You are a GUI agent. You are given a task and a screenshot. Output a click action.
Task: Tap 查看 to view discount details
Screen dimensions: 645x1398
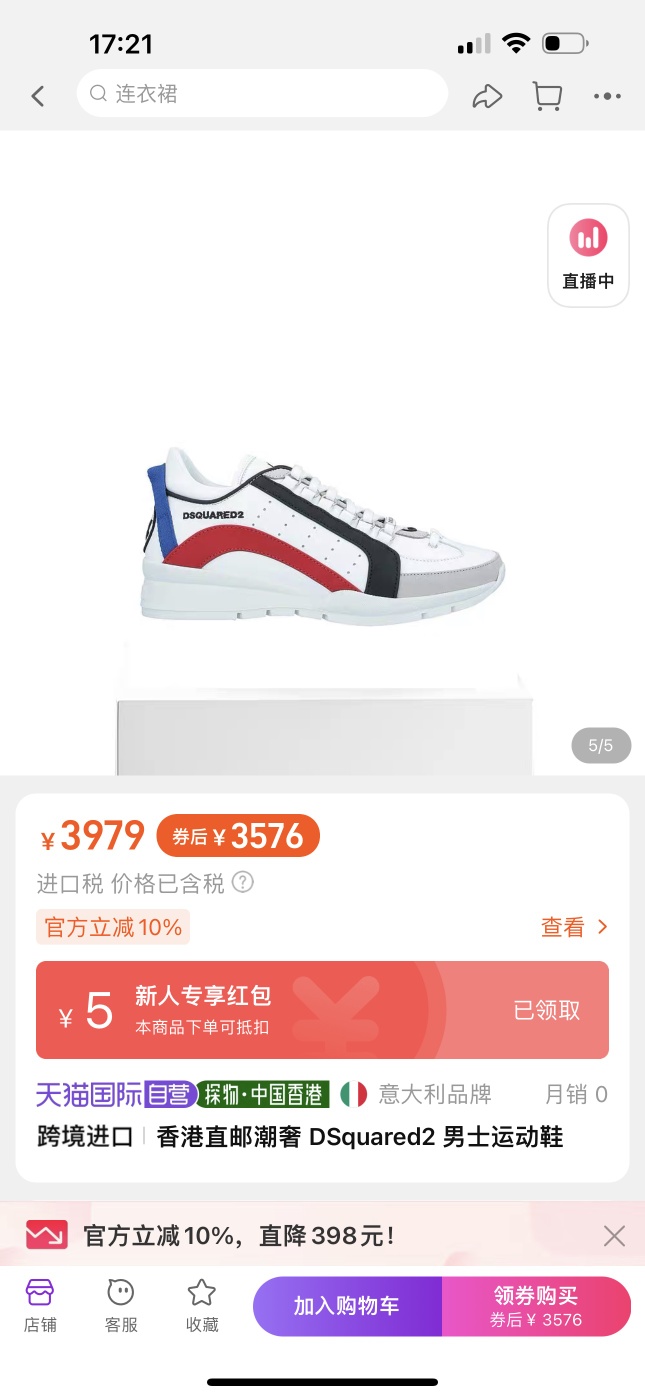(x=574, y=927)
